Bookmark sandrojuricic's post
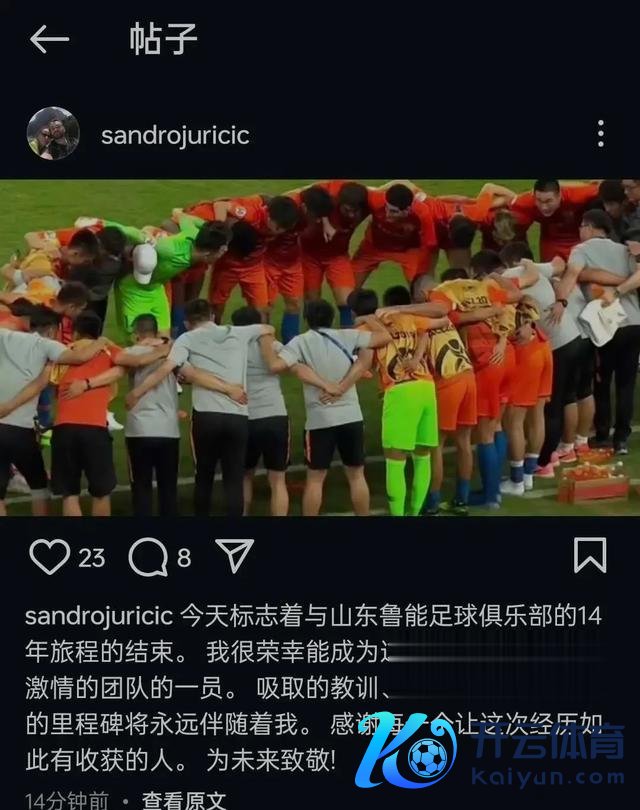Screen dimensions: 640x810 (590, 556)
